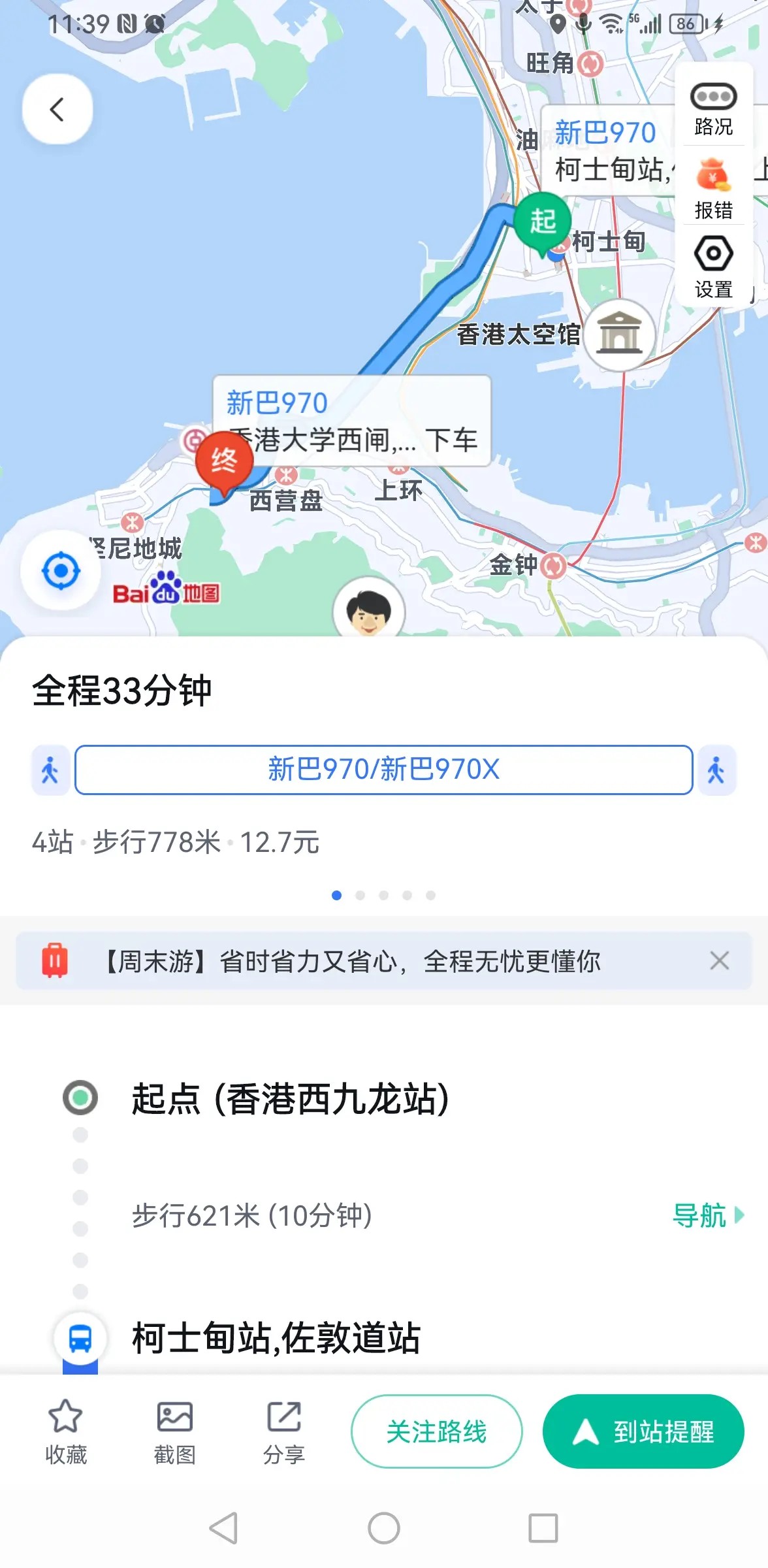The height and width of the screenshot is (1568, 768).
Task: Share this route via 分享
Action: (283, 1431)
